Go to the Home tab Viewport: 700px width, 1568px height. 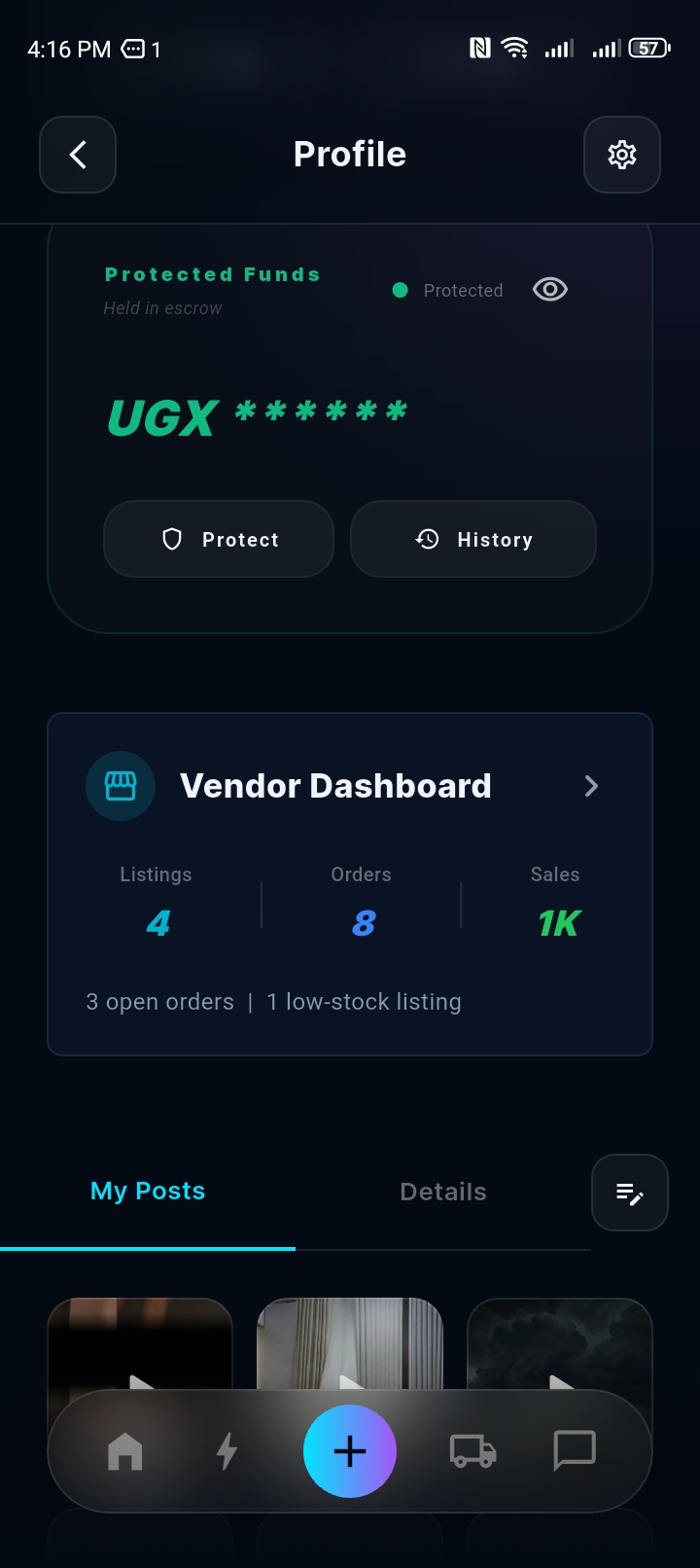point(125,1451)
